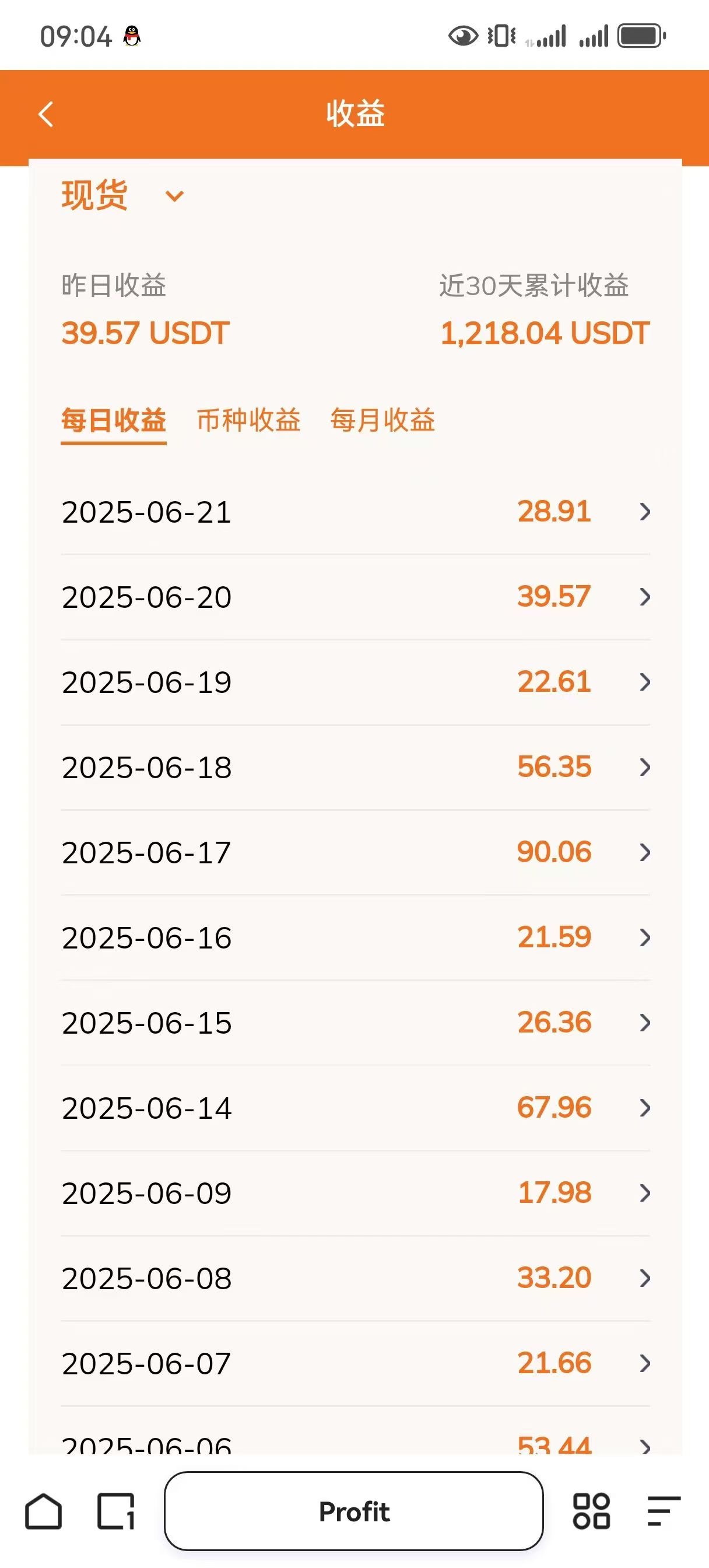View the 2025-06-07 entry showing 21.66

click(x=356, y=1364)
